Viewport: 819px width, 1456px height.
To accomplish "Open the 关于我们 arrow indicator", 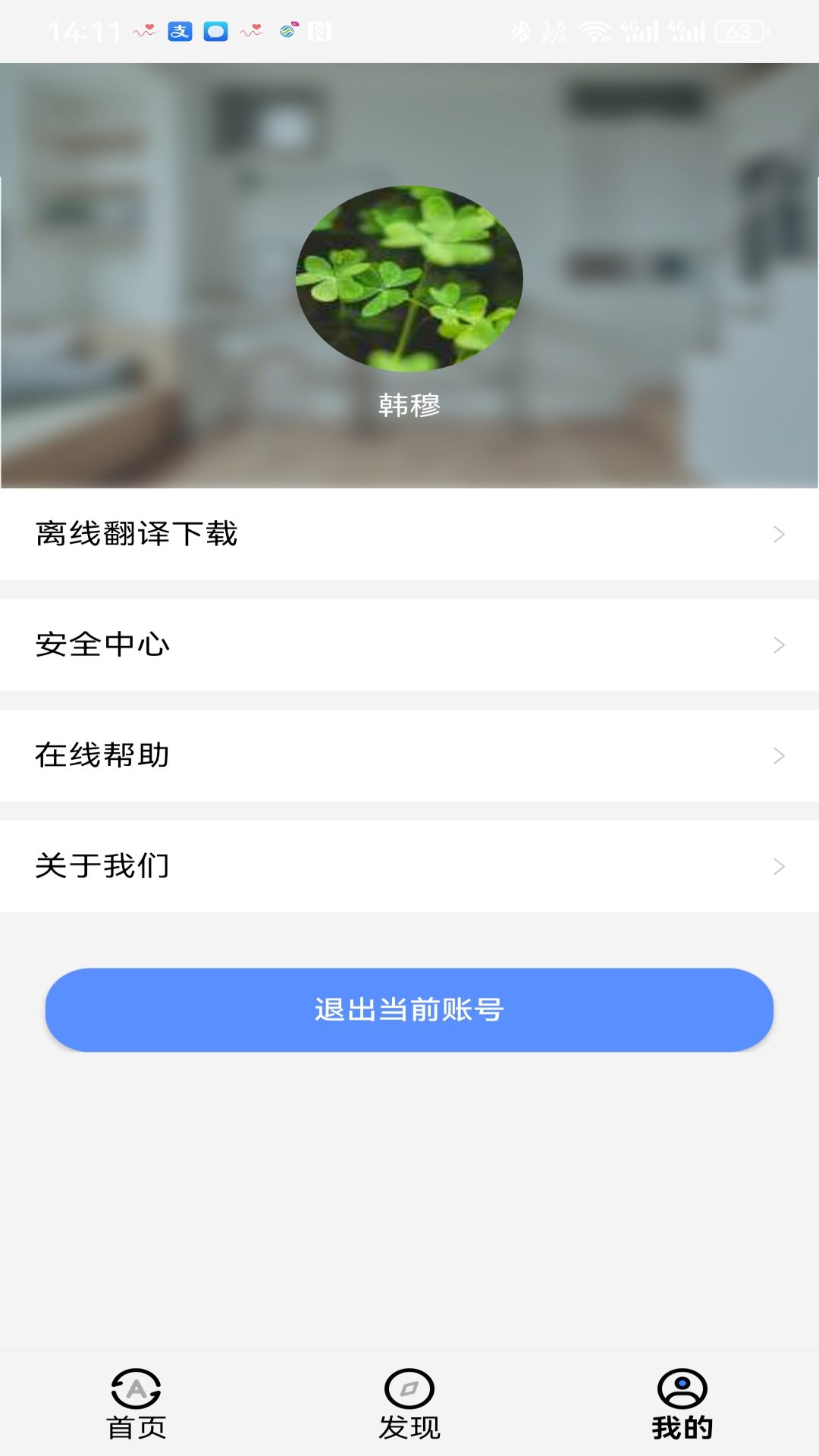I will click(780, 866).
